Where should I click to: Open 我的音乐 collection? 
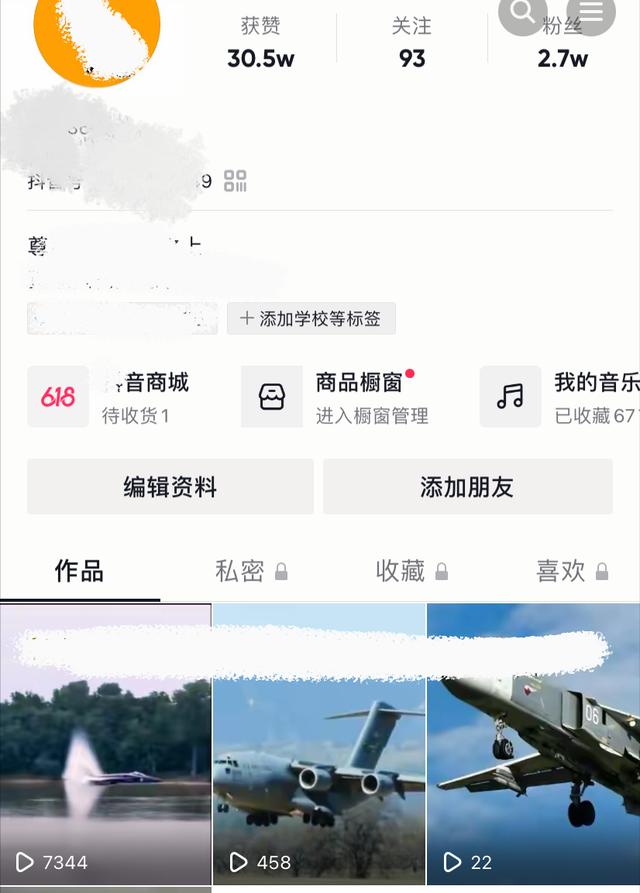[560, 397]
